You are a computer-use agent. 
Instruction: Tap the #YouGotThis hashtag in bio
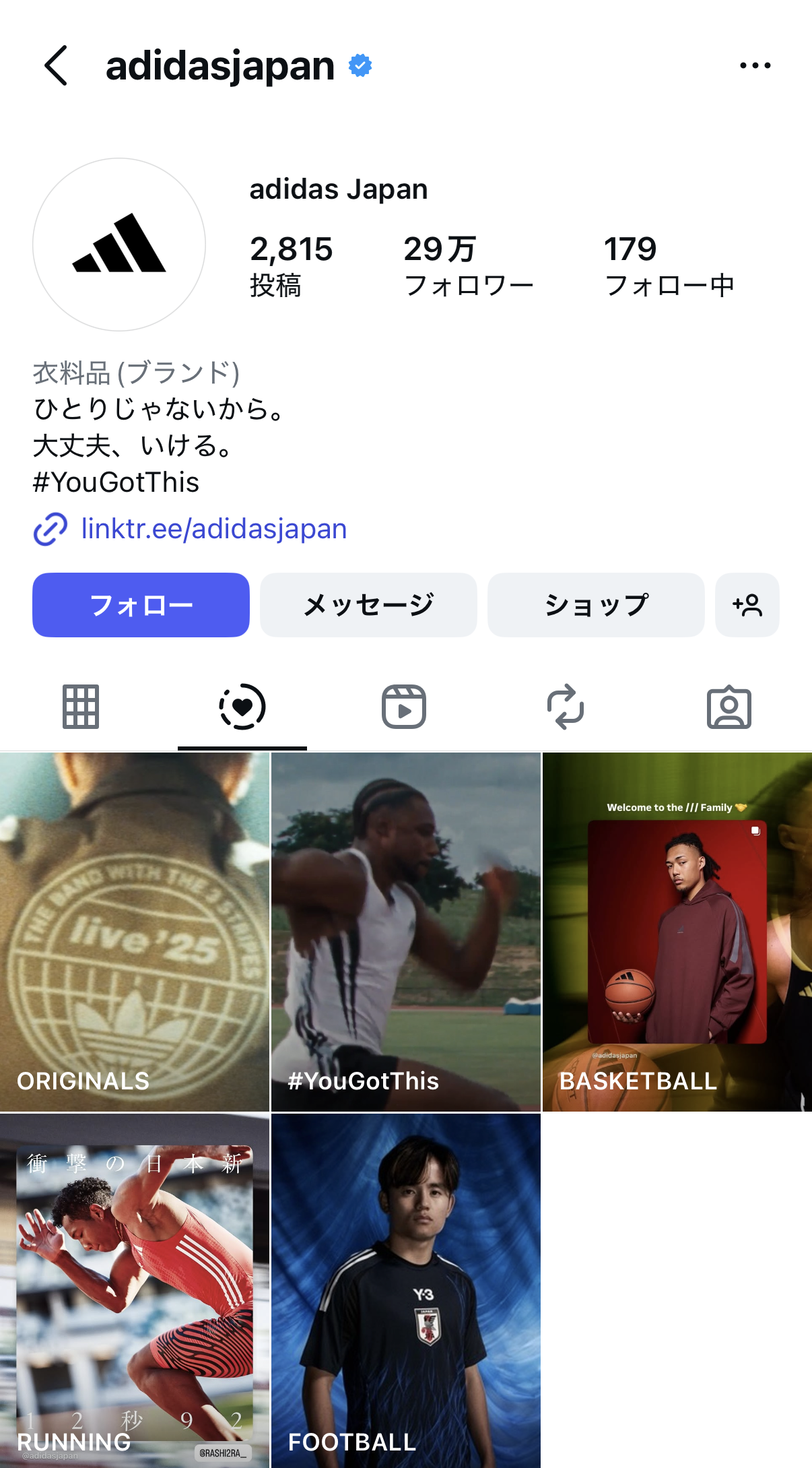(x=116, y=482)
